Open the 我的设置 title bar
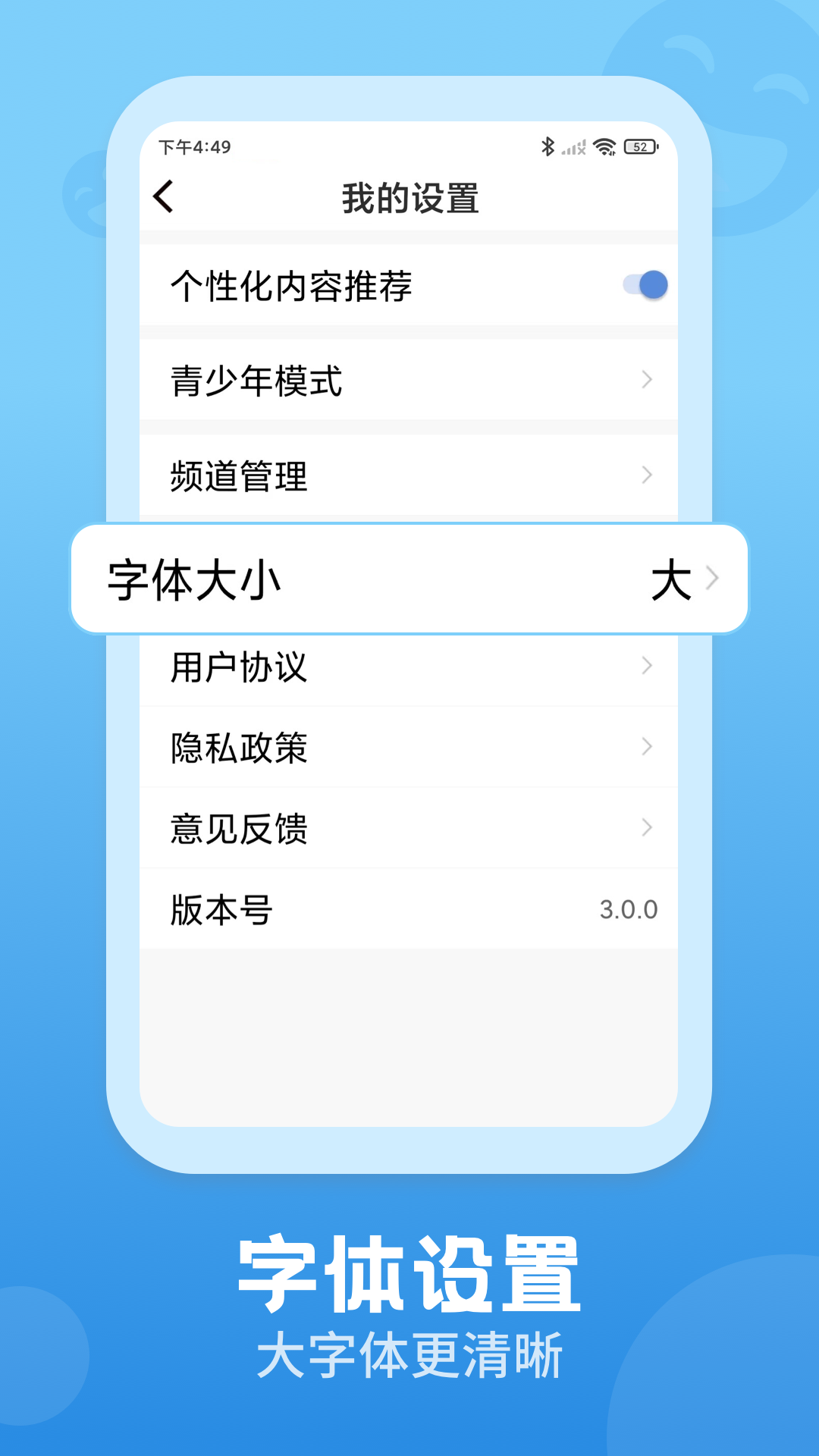Screen dimensions: 819x1456 [x=409, y=197]
